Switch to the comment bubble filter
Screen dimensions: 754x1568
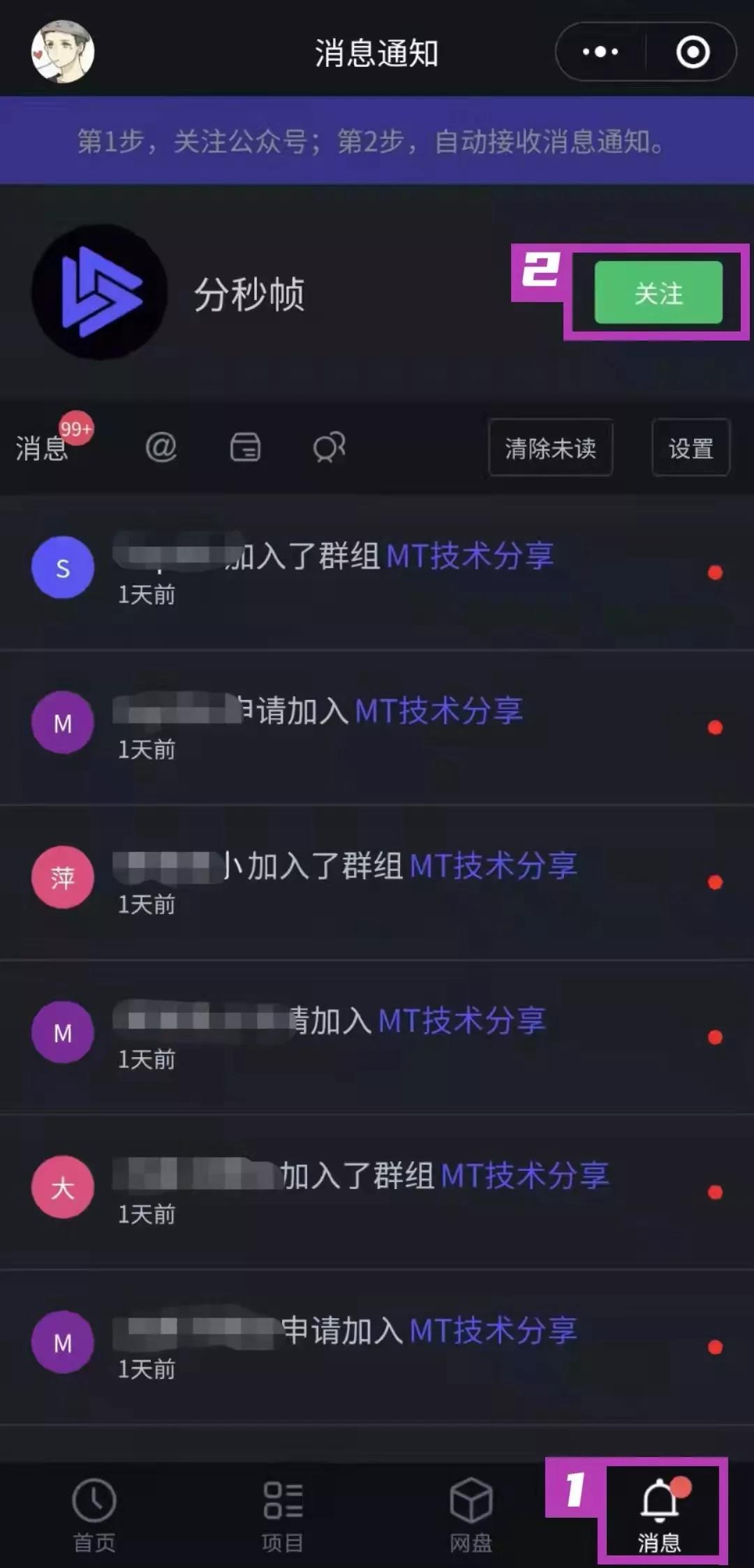click(x=329, y=447)
